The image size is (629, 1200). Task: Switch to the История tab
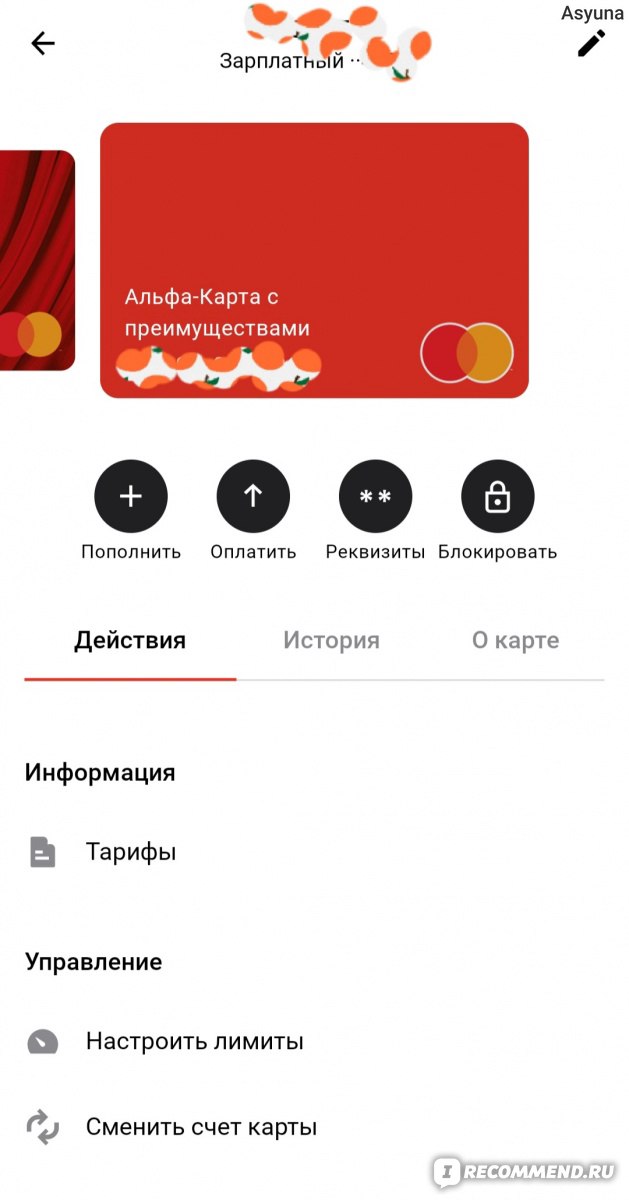pyautogui.click(x=331, y=641)
